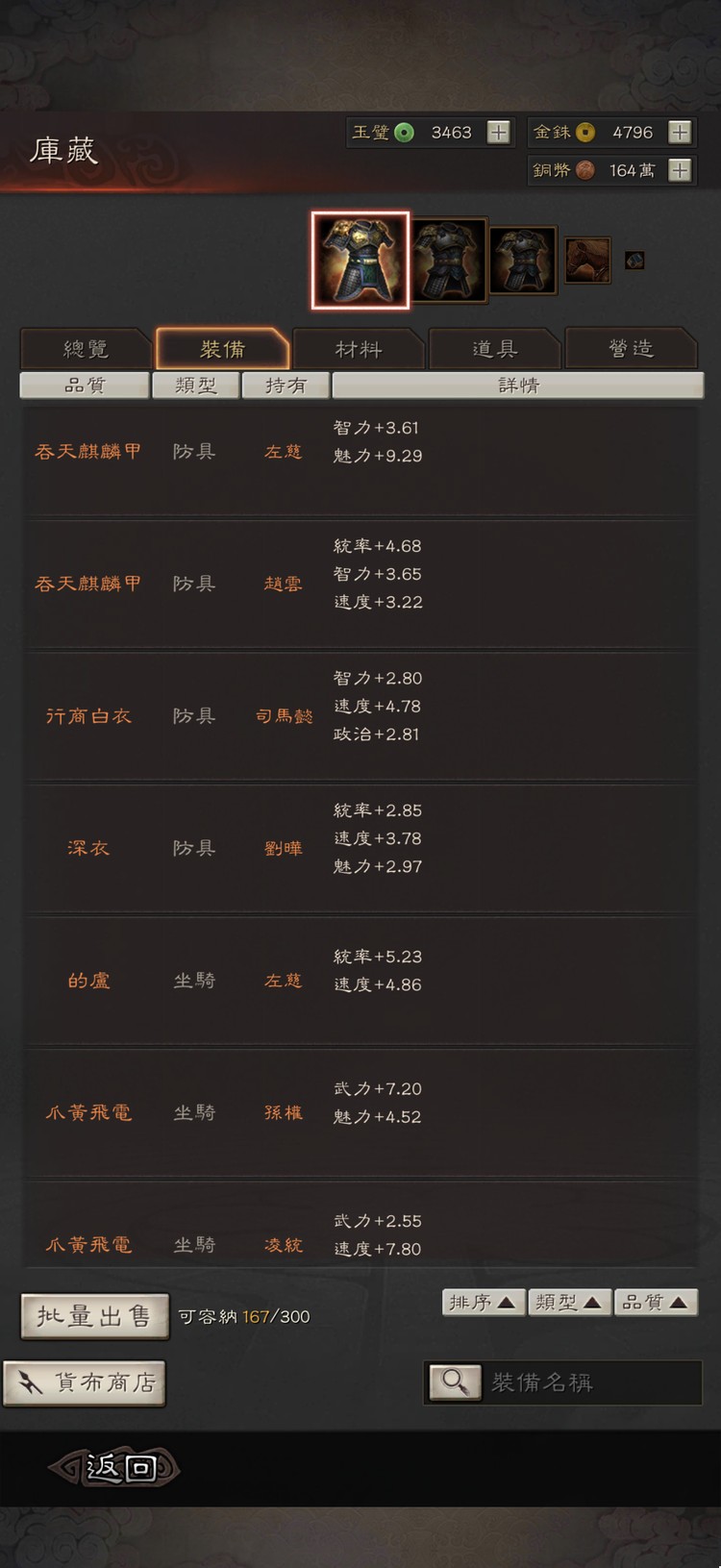
Task: Click the magnifying glass search icon
Action: pos(454,1382)
